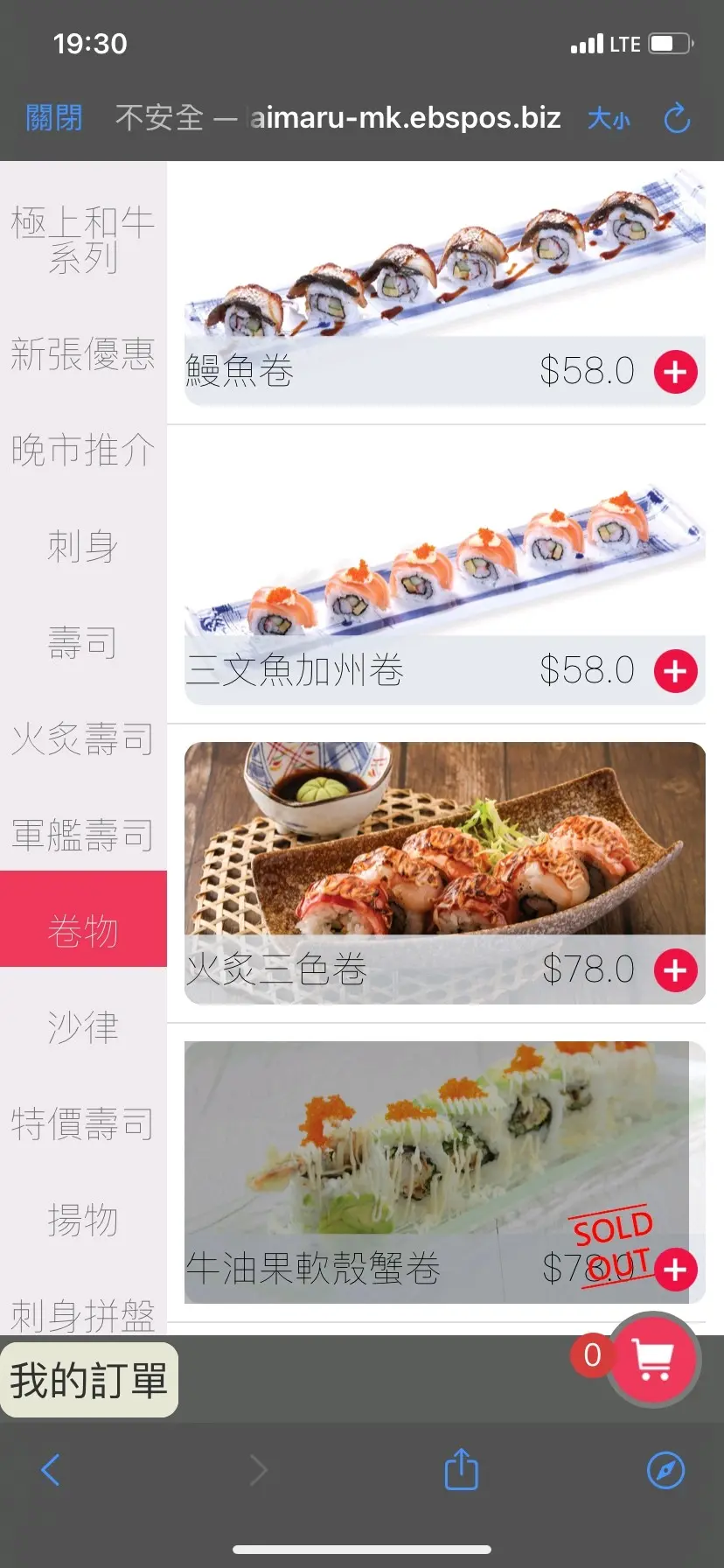The image size is (724, 1568).
Task: Open the 軍艦壽司 category
Action: tap(83, 835)
